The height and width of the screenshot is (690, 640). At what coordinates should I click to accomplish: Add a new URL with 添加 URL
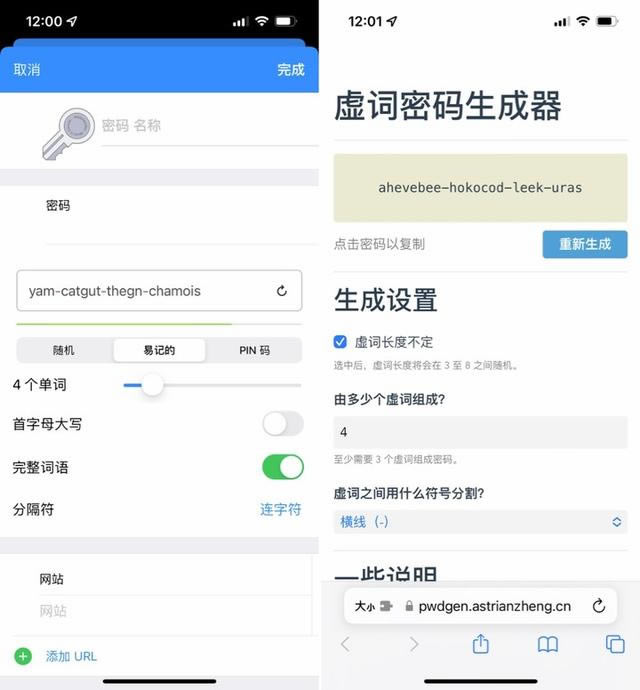point(70,656)
